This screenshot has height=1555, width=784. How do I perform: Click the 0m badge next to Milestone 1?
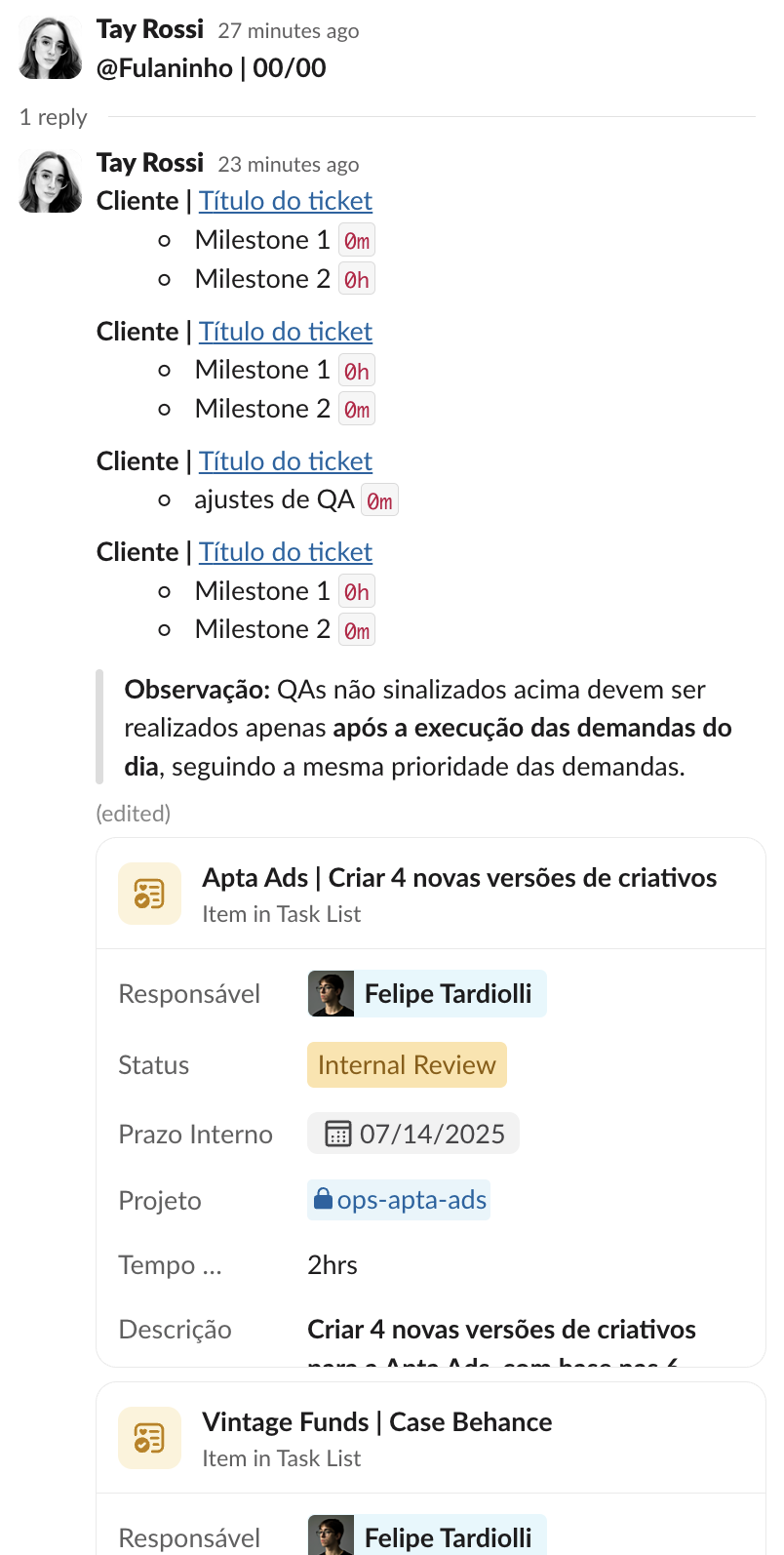(x=357, y=239)
